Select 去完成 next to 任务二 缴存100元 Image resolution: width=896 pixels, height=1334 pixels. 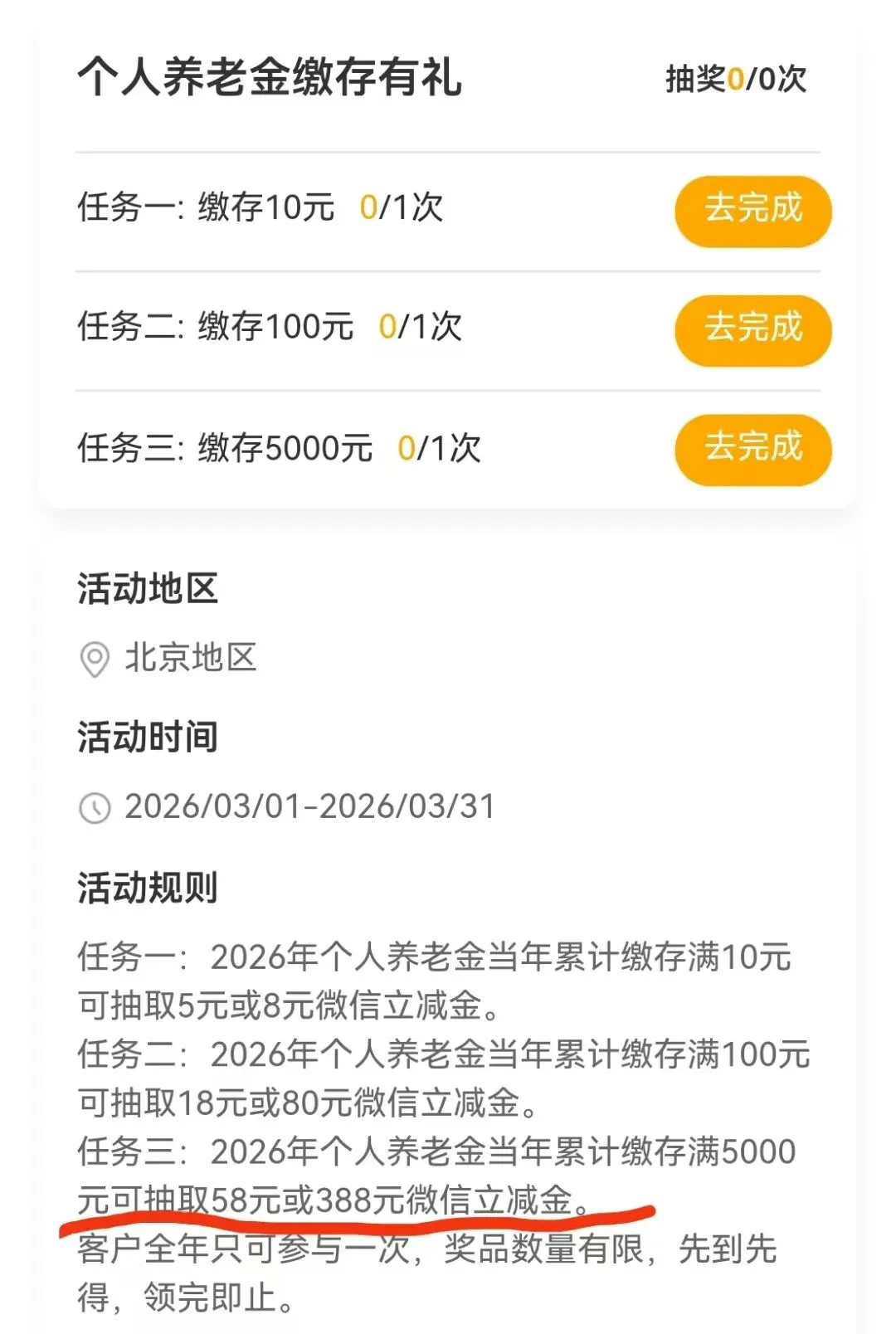pyautogui.click(x=752, y=330)
